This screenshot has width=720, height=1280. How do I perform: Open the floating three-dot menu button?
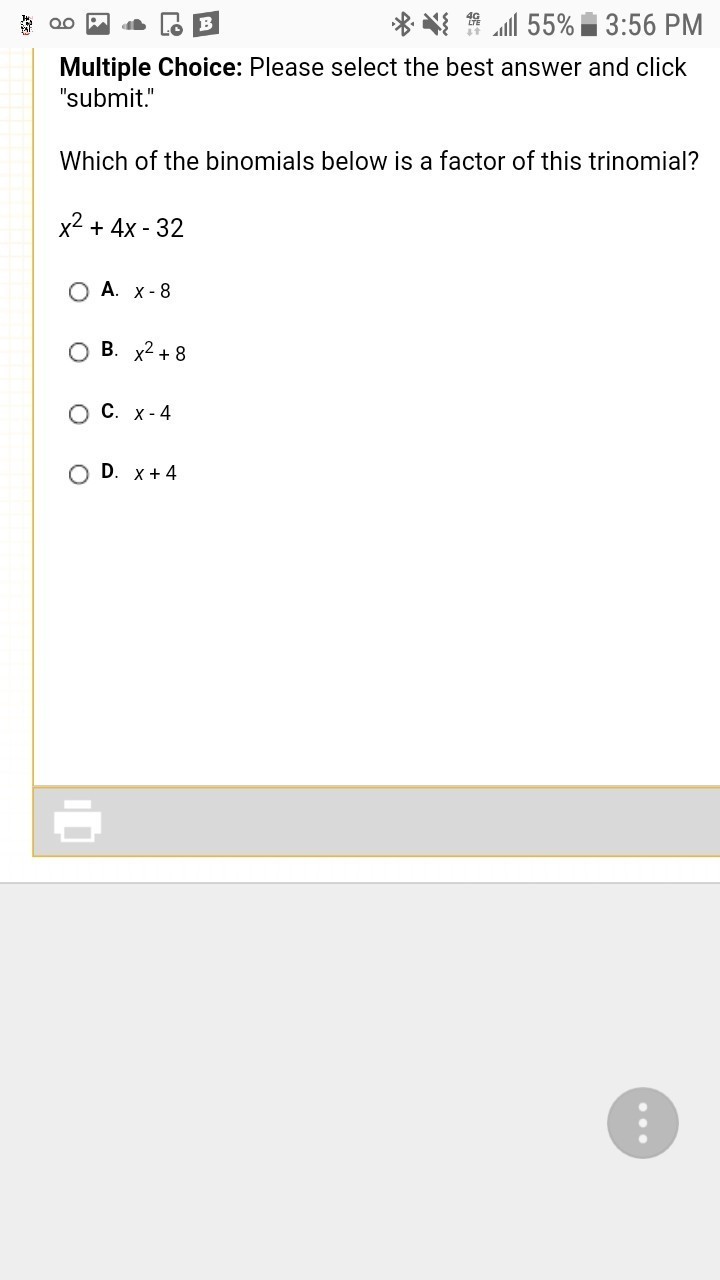(x=642, y=1123)
